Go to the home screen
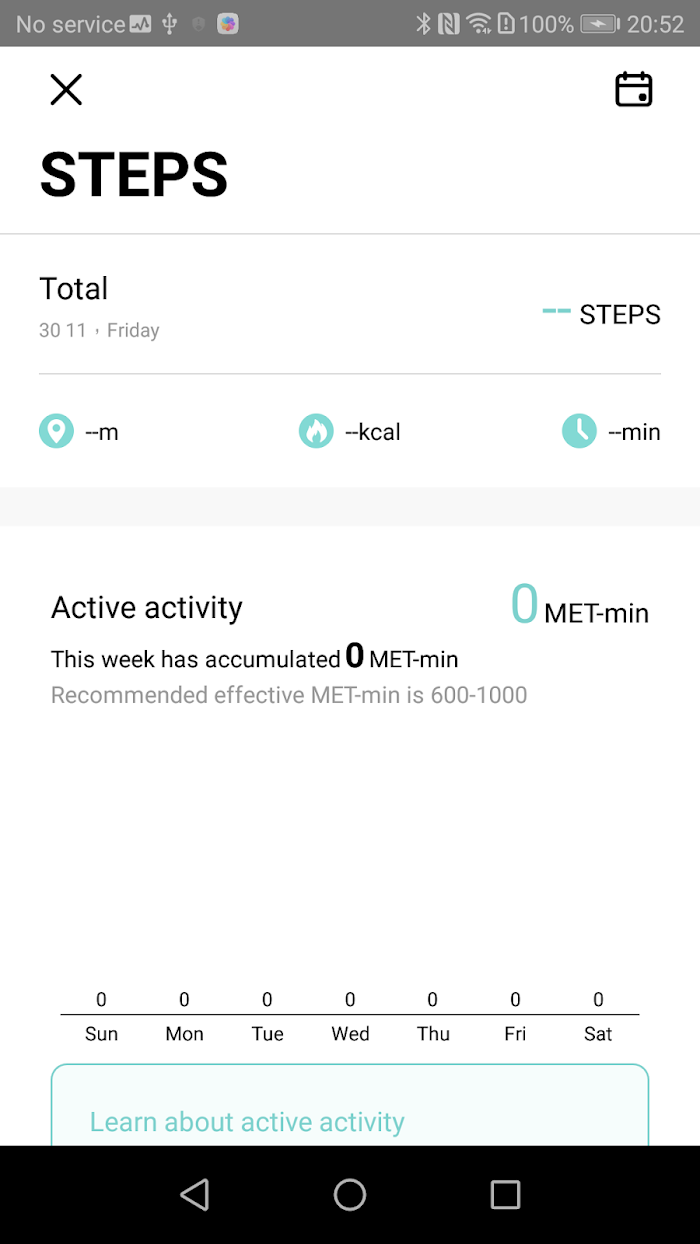Screen dimensions: 700x1244 pos(350,1194)
